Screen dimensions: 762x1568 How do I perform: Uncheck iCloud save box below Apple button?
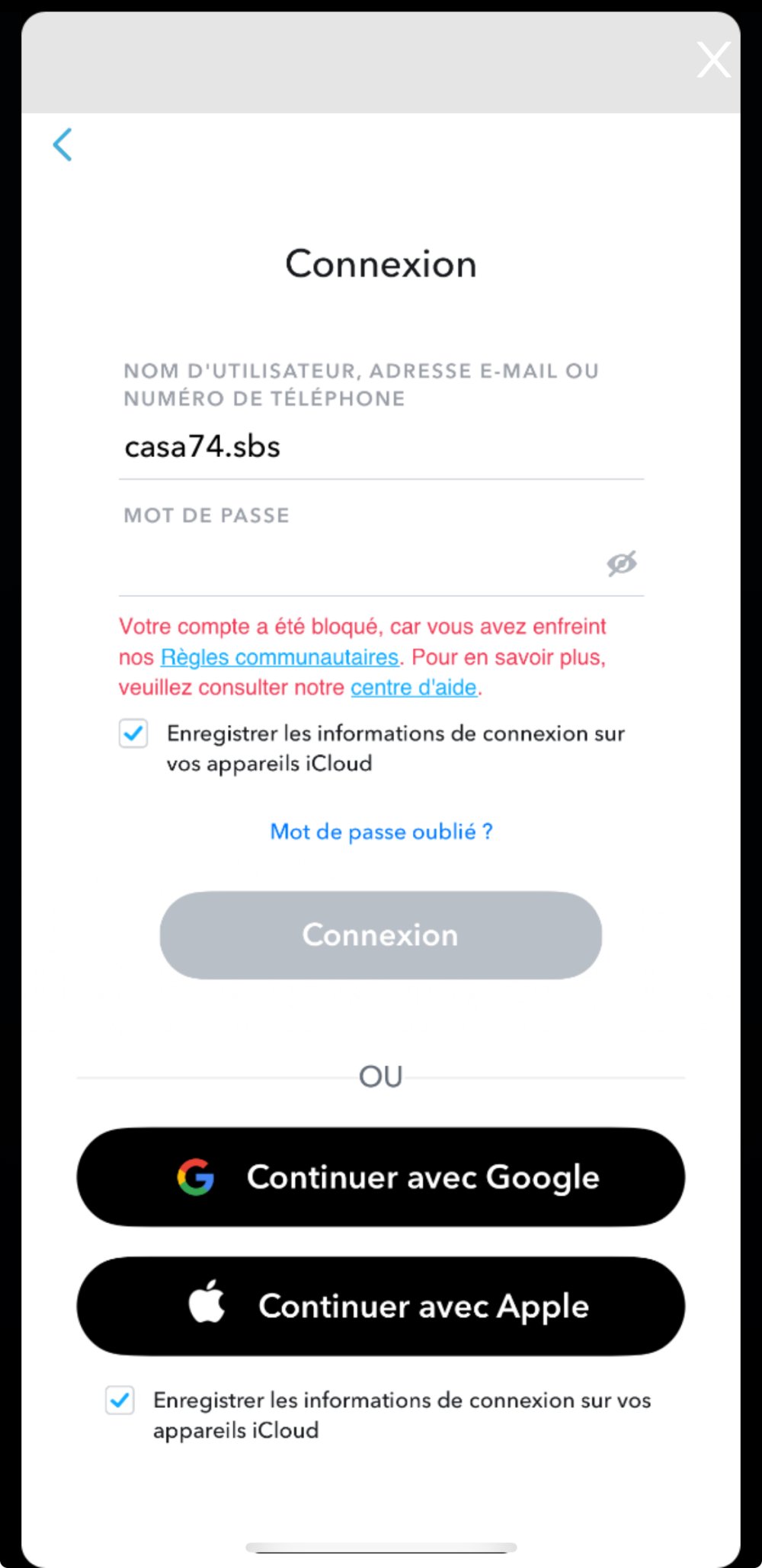point(120,1400)
